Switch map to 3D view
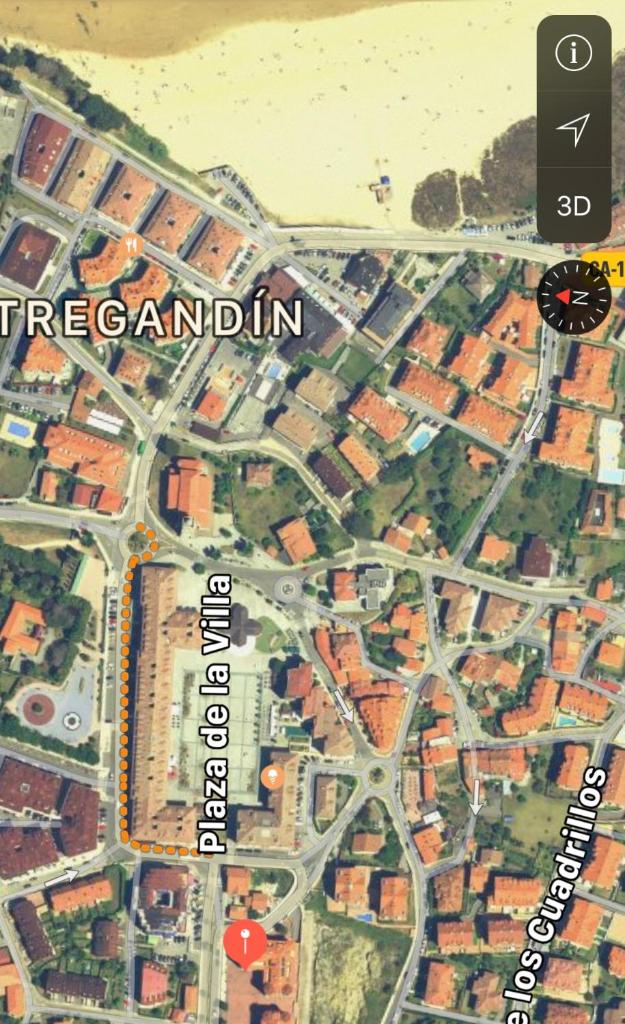The height and width of the screenshot is (1024, 625). 573,206
